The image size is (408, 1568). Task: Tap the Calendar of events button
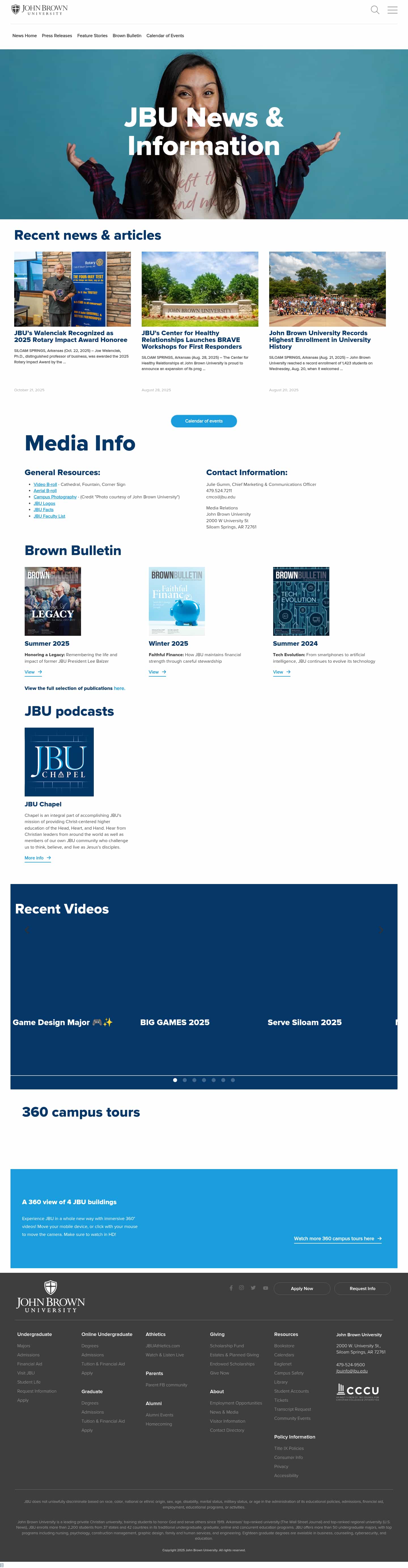(x=203, y=421)
